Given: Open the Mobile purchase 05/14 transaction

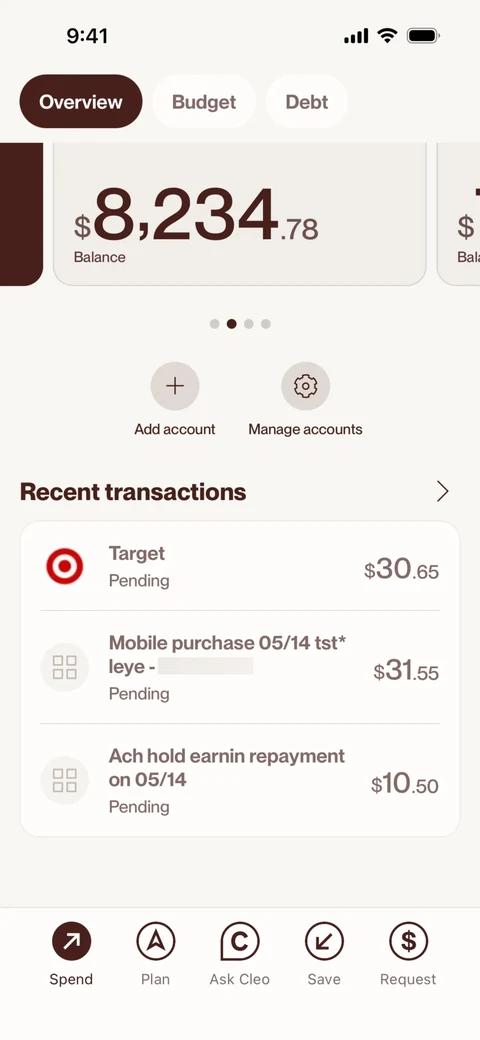Looking at the screenshot, I should (x=240, y=667).
